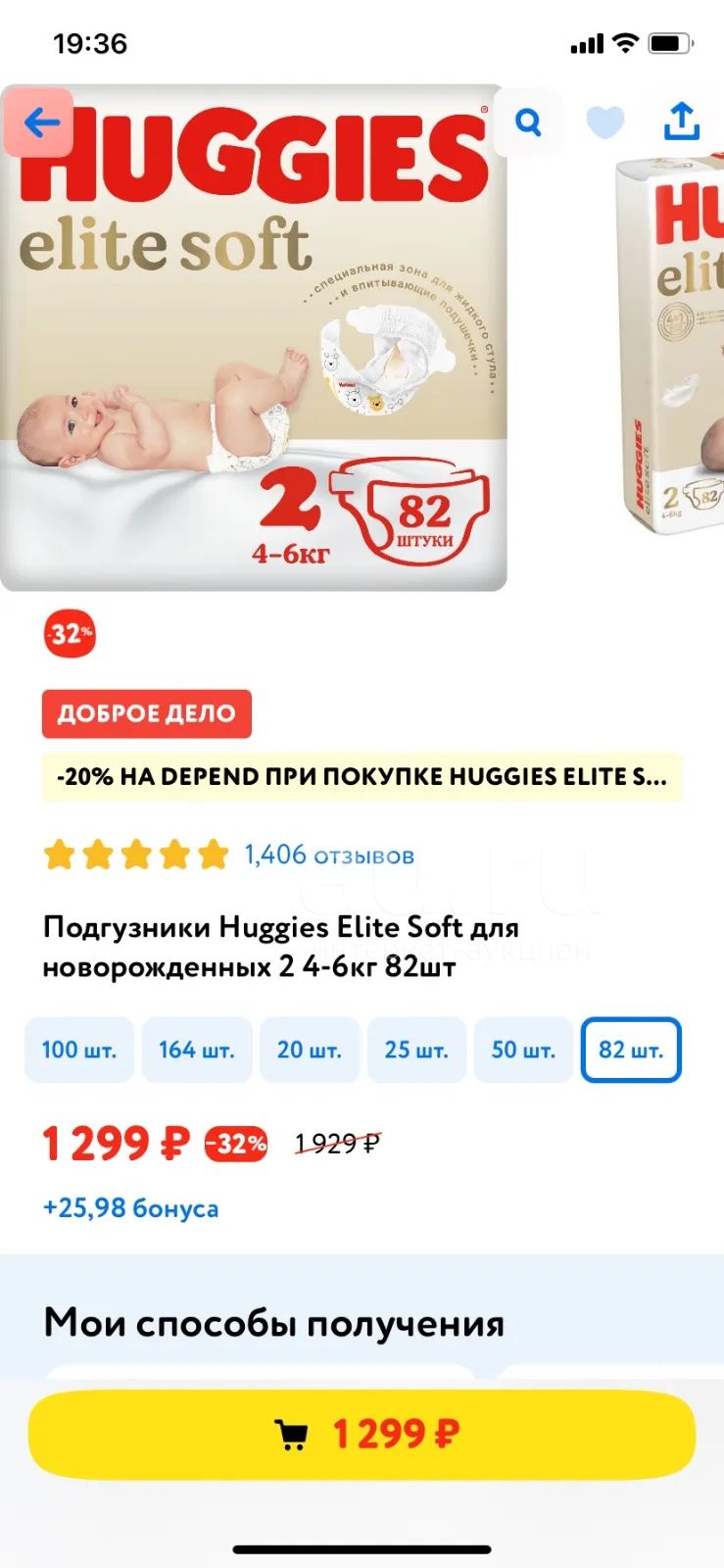Go back using the arrow button
Image resolution: width=724 pixels, height=1568 pixels.
(38, 122)
